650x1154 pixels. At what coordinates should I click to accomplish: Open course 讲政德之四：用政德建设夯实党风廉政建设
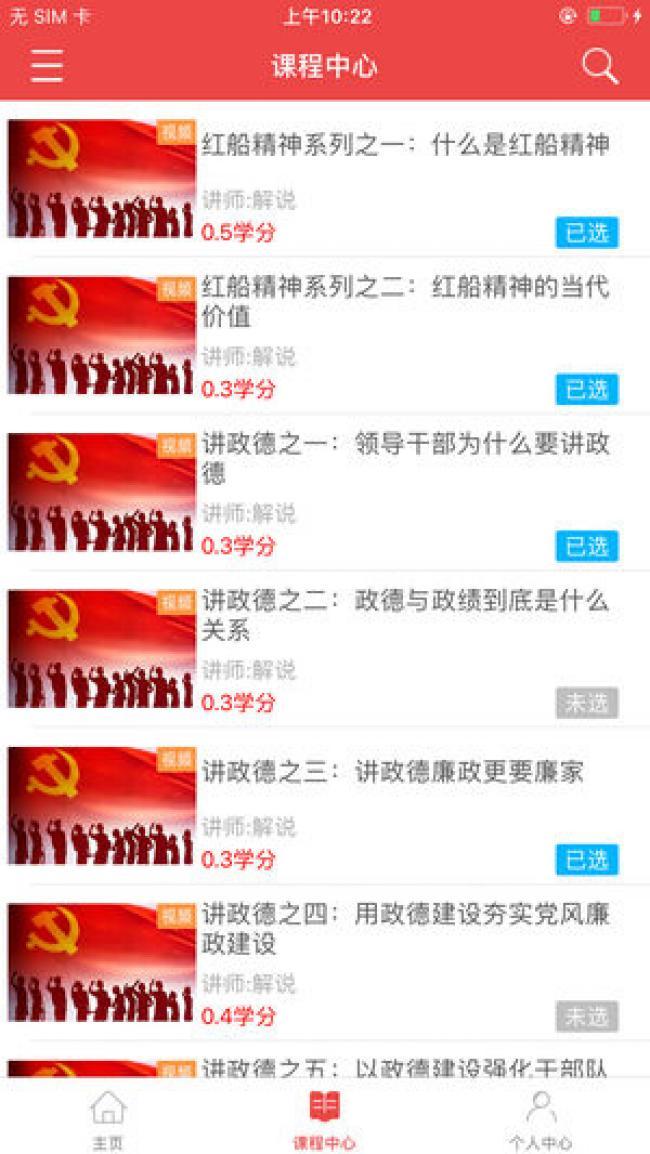tap(404, 928)
